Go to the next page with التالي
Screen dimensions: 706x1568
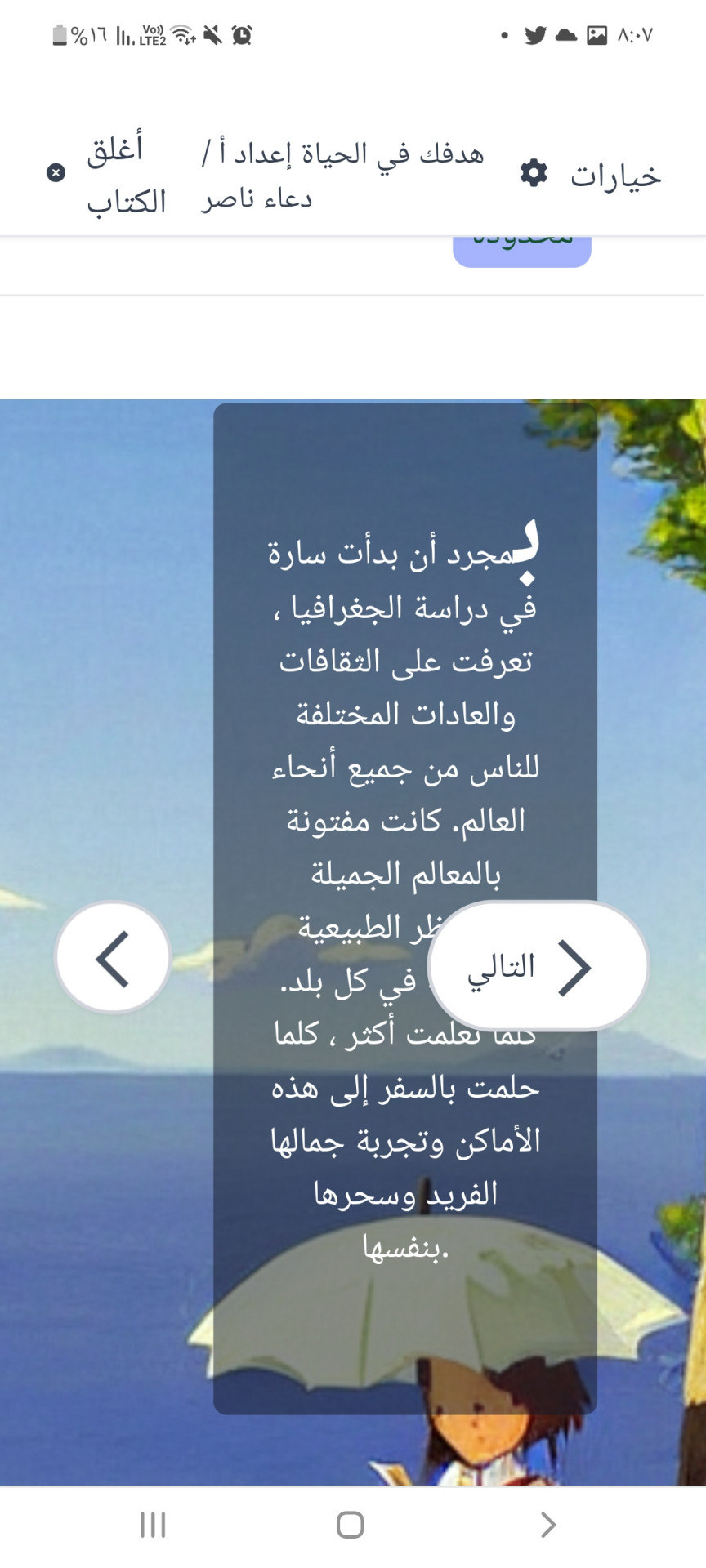tap(538, 966)
